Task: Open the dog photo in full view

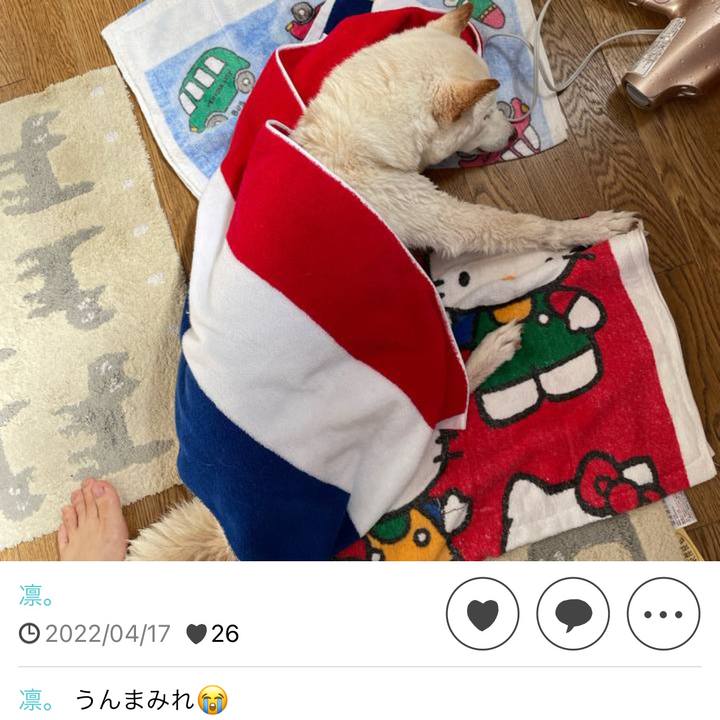Action: [360, 280]
